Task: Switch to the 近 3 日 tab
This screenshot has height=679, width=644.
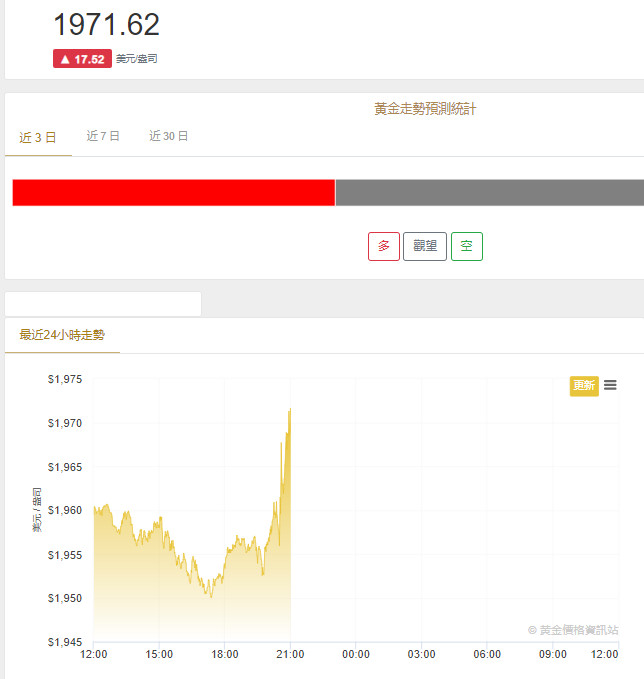Action: tap(38, 137)
